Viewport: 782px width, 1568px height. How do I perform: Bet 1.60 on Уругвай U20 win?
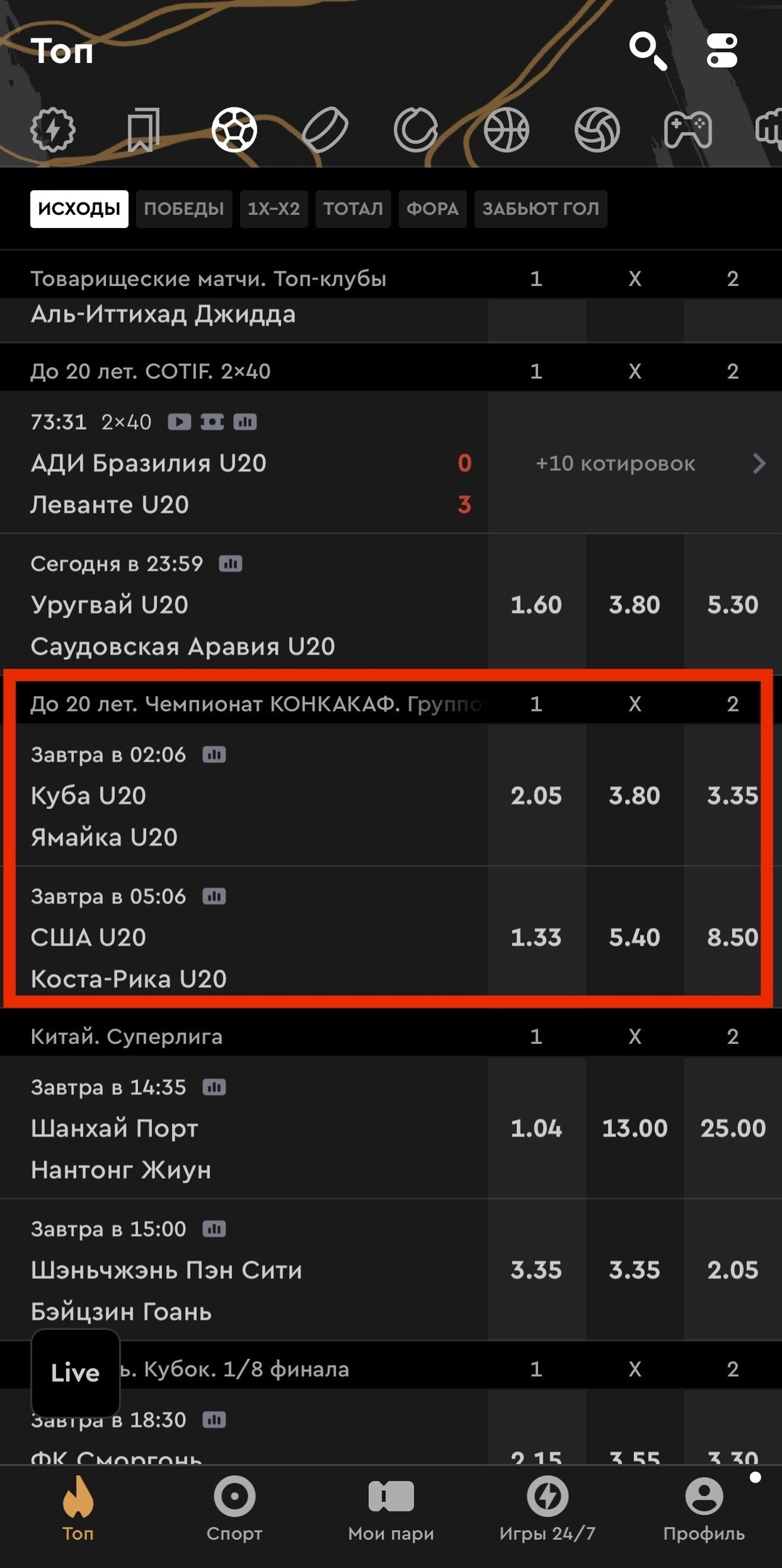pos(536,605)
